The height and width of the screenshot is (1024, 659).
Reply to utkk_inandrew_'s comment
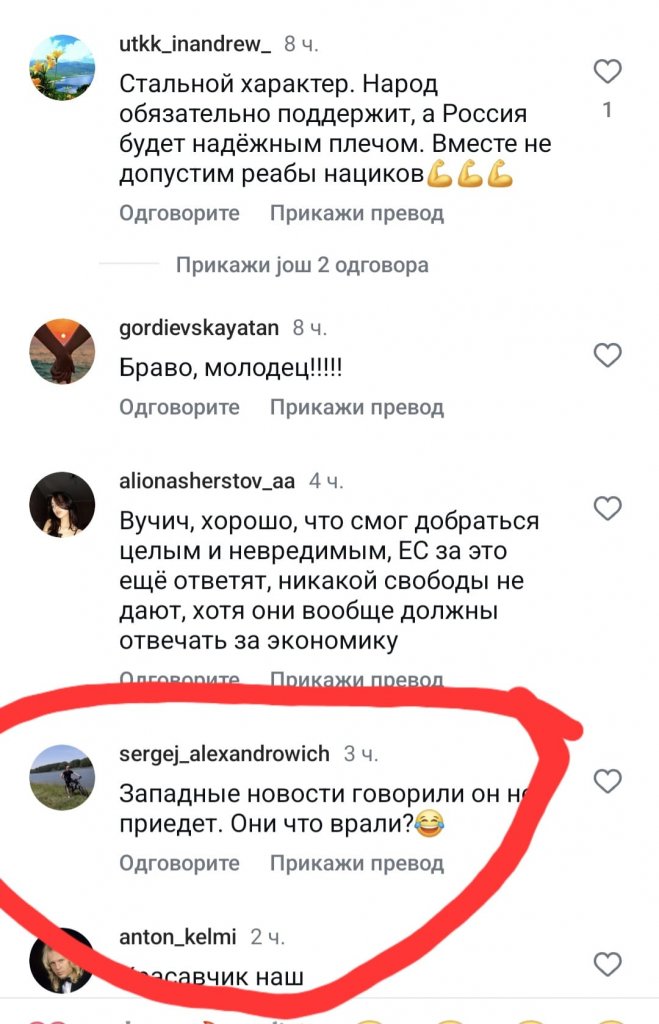click(180, 213)
